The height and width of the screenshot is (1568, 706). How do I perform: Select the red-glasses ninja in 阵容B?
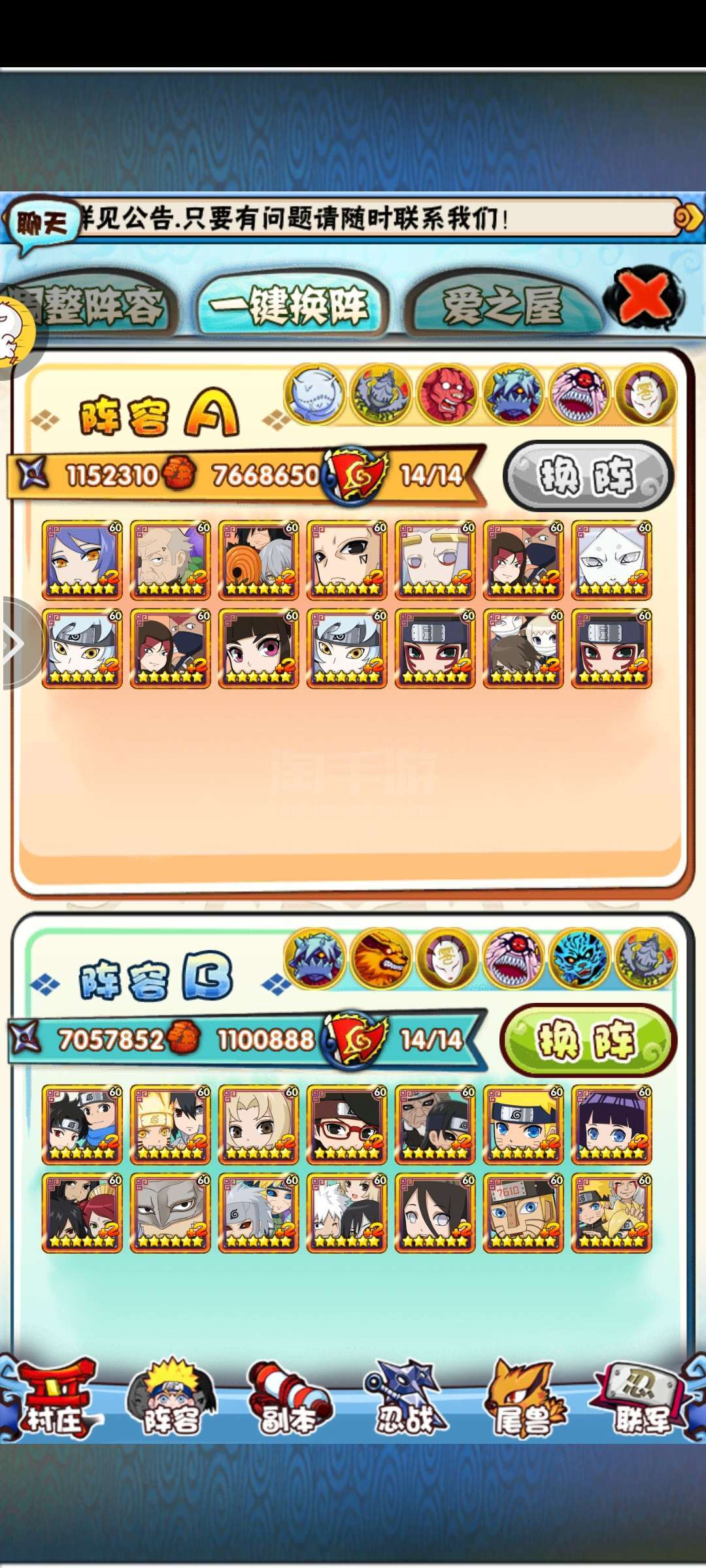(347, 1124)
